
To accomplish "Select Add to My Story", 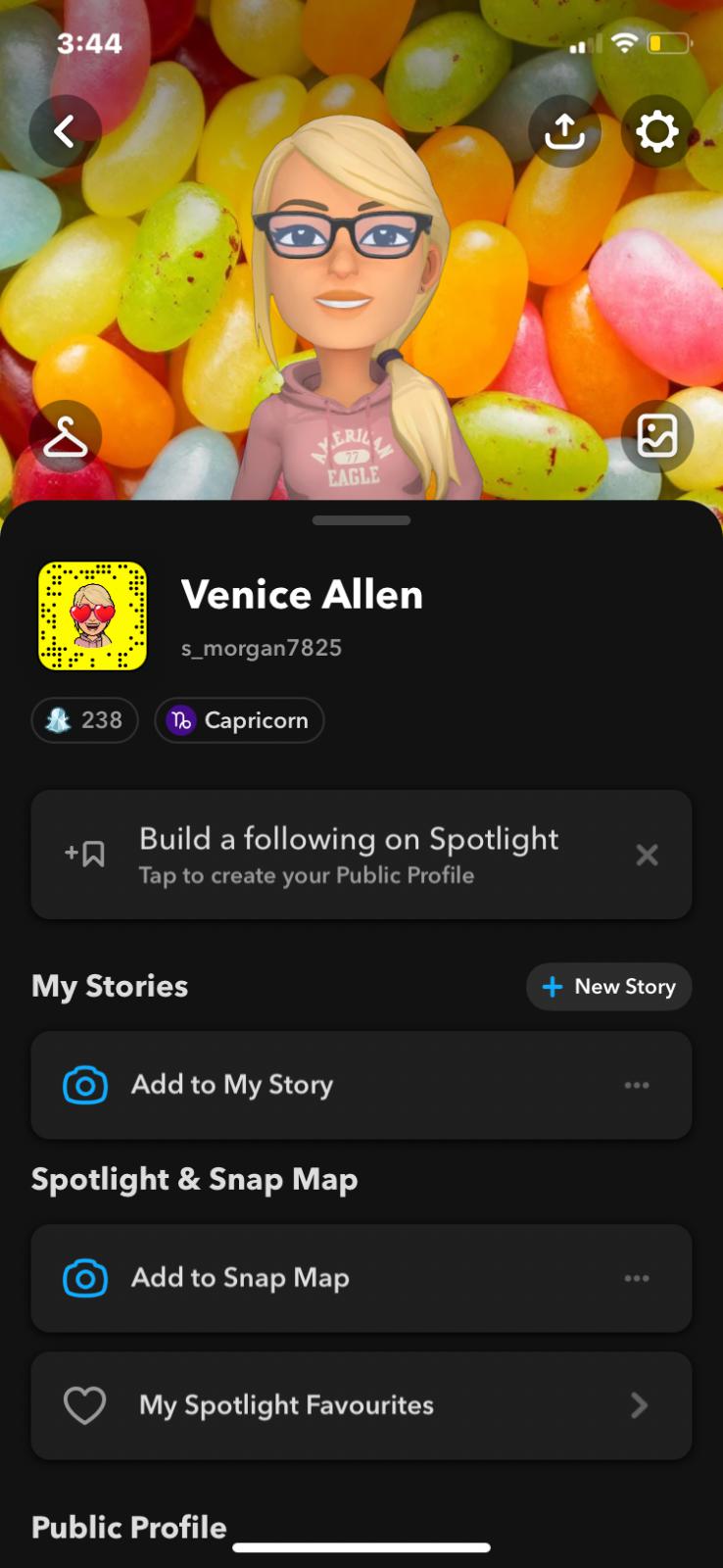I will (x=232, y=1085).
